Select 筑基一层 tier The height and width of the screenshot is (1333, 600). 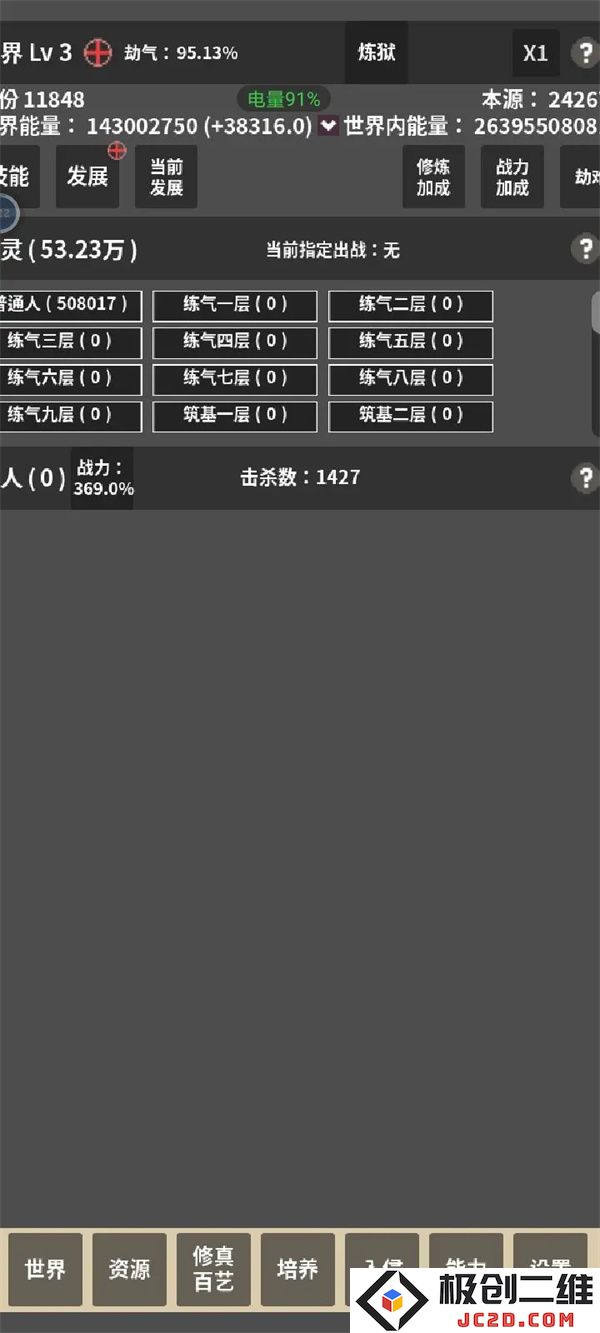tap(234, 416)
